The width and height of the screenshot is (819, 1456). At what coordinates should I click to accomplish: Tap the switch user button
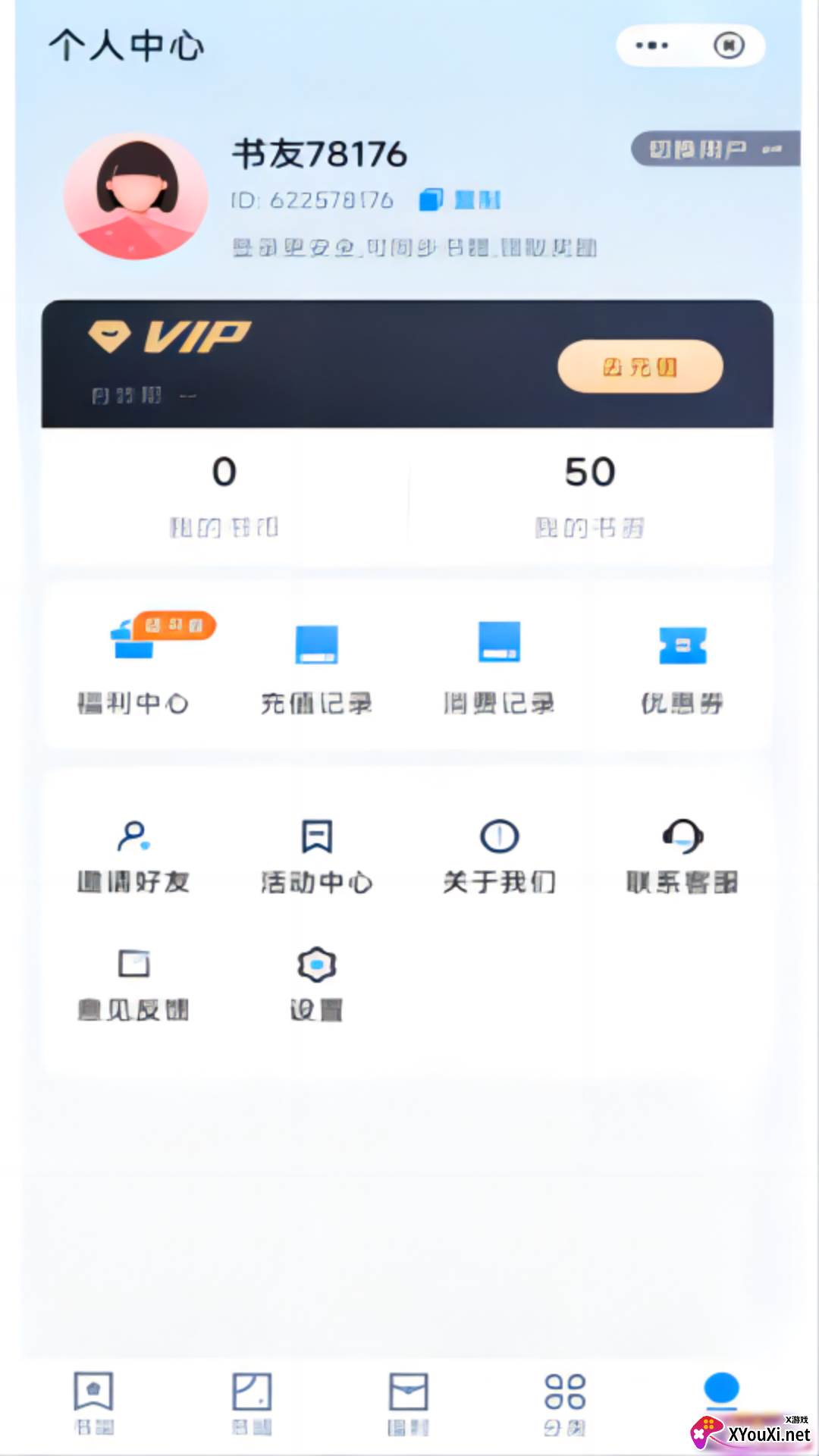(x=714, y=149)
